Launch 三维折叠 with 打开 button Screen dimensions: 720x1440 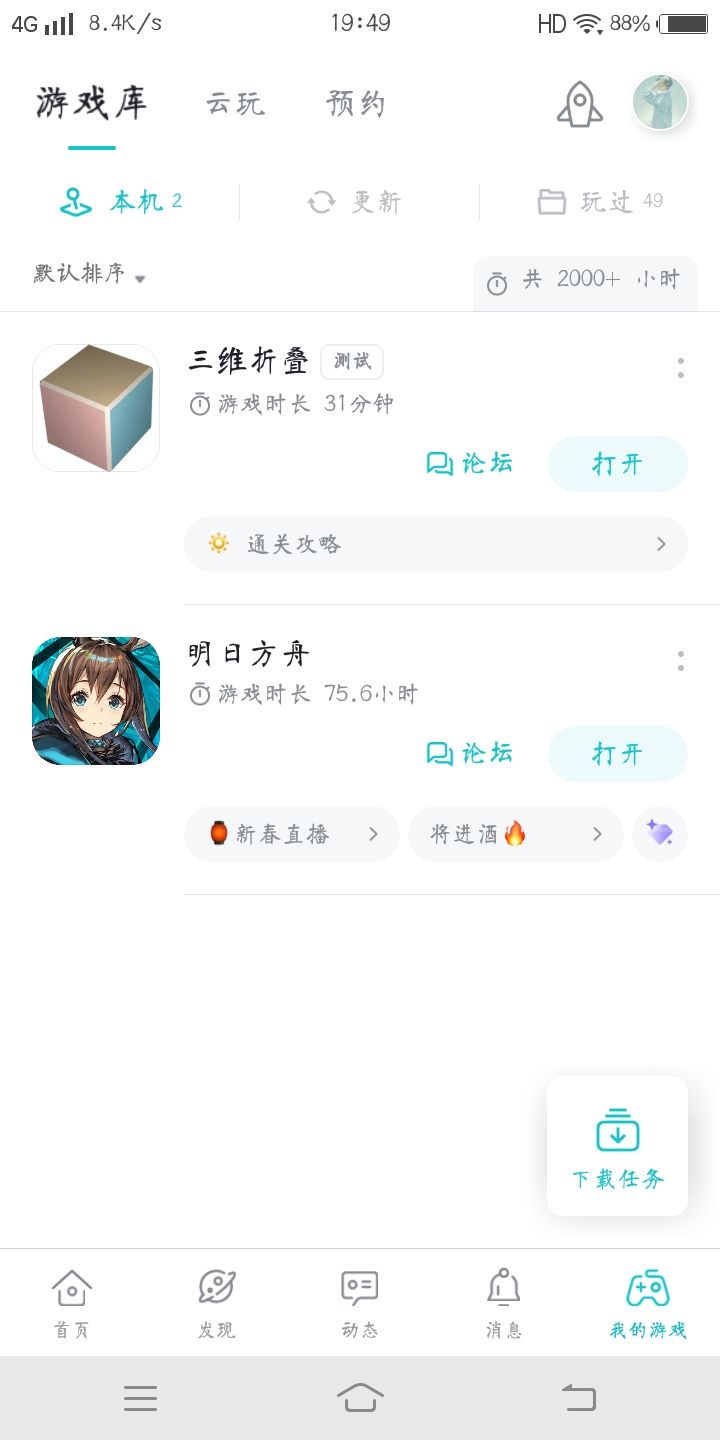tap(617, 464)
